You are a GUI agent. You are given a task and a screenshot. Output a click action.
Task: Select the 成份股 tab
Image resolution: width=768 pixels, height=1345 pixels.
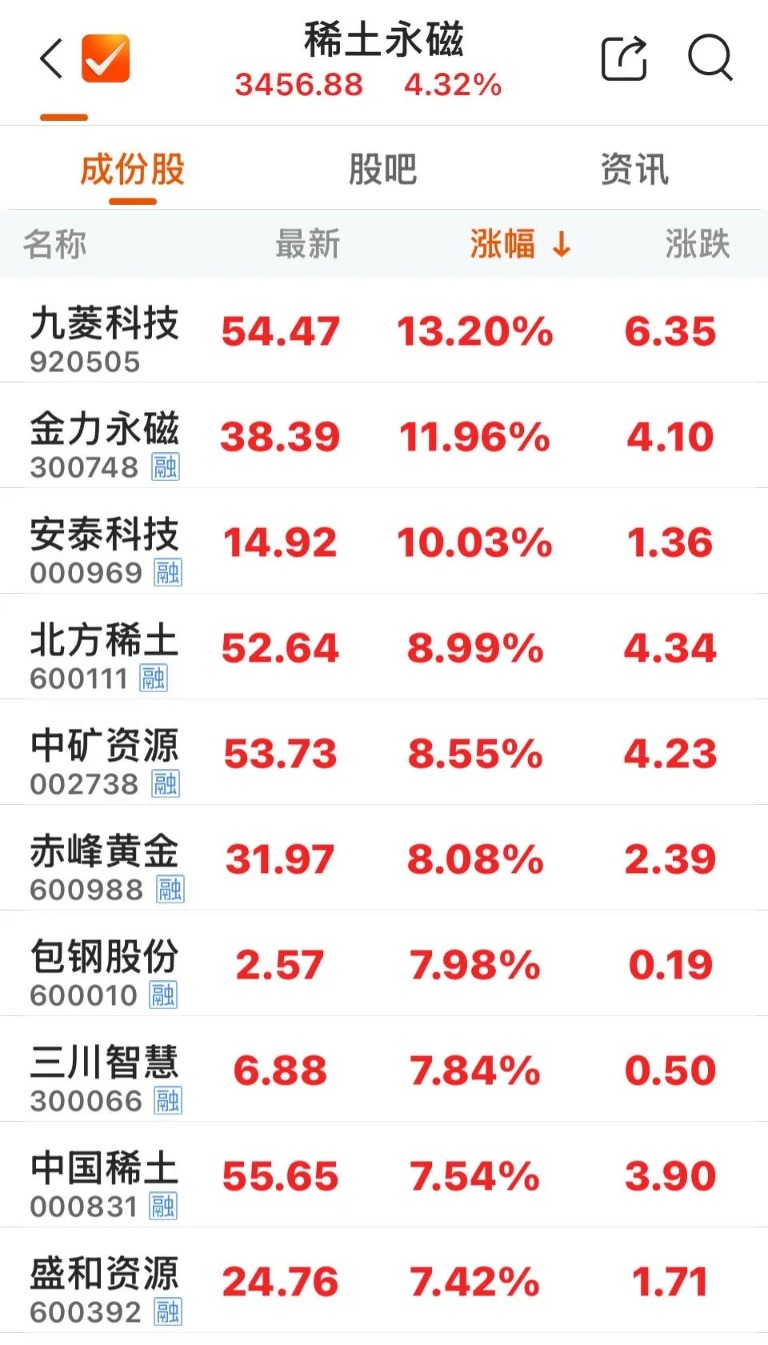click(x=132, y=170)
